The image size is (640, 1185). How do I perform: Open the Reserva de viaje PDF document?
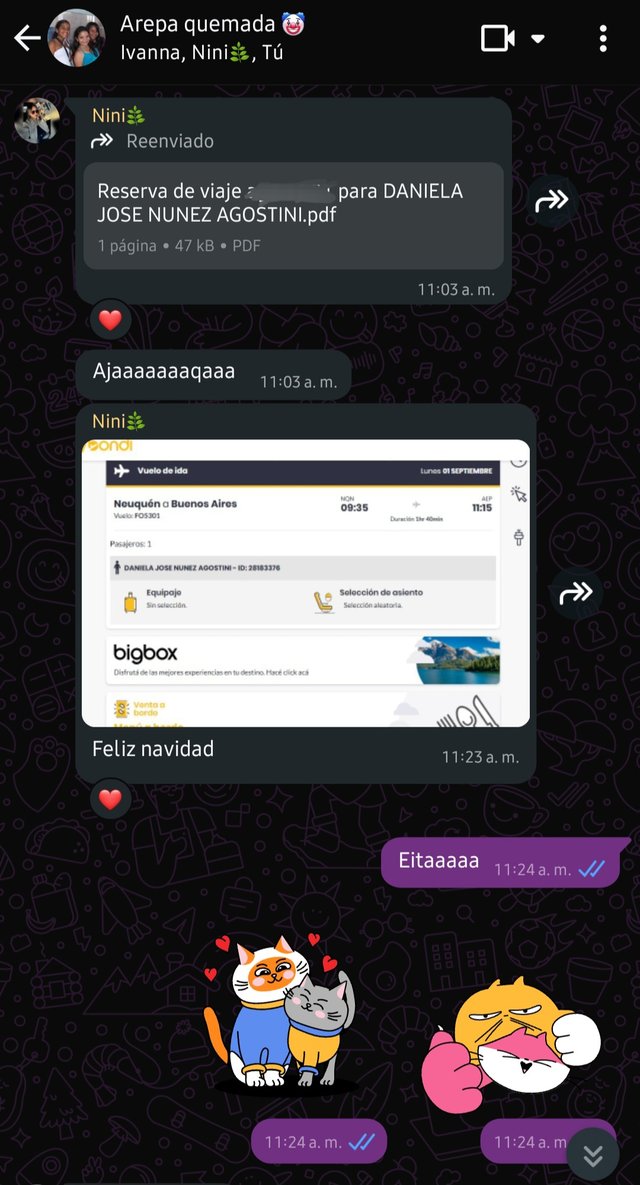[x=293, y=215]
